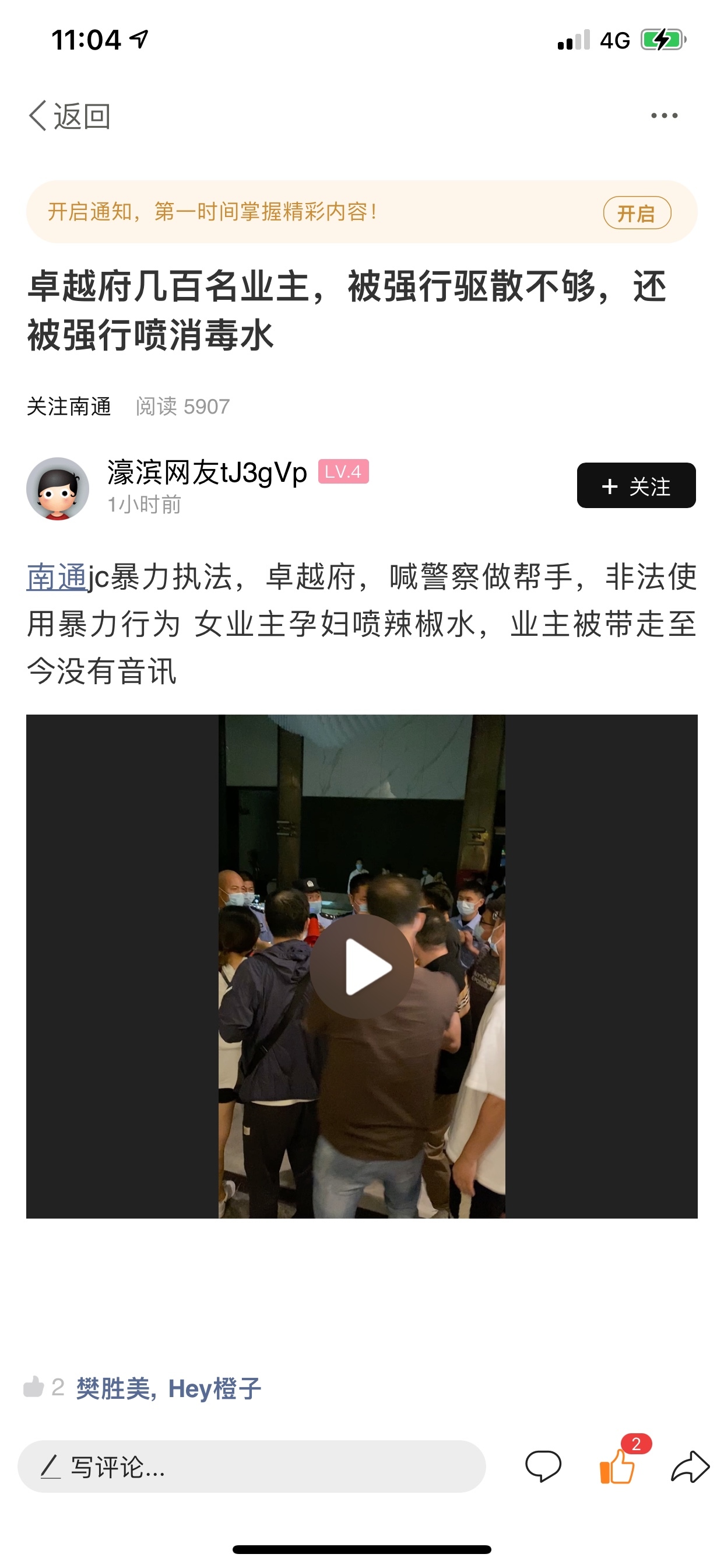Open liker Hey橙子's profile

tap(215, 1388)
